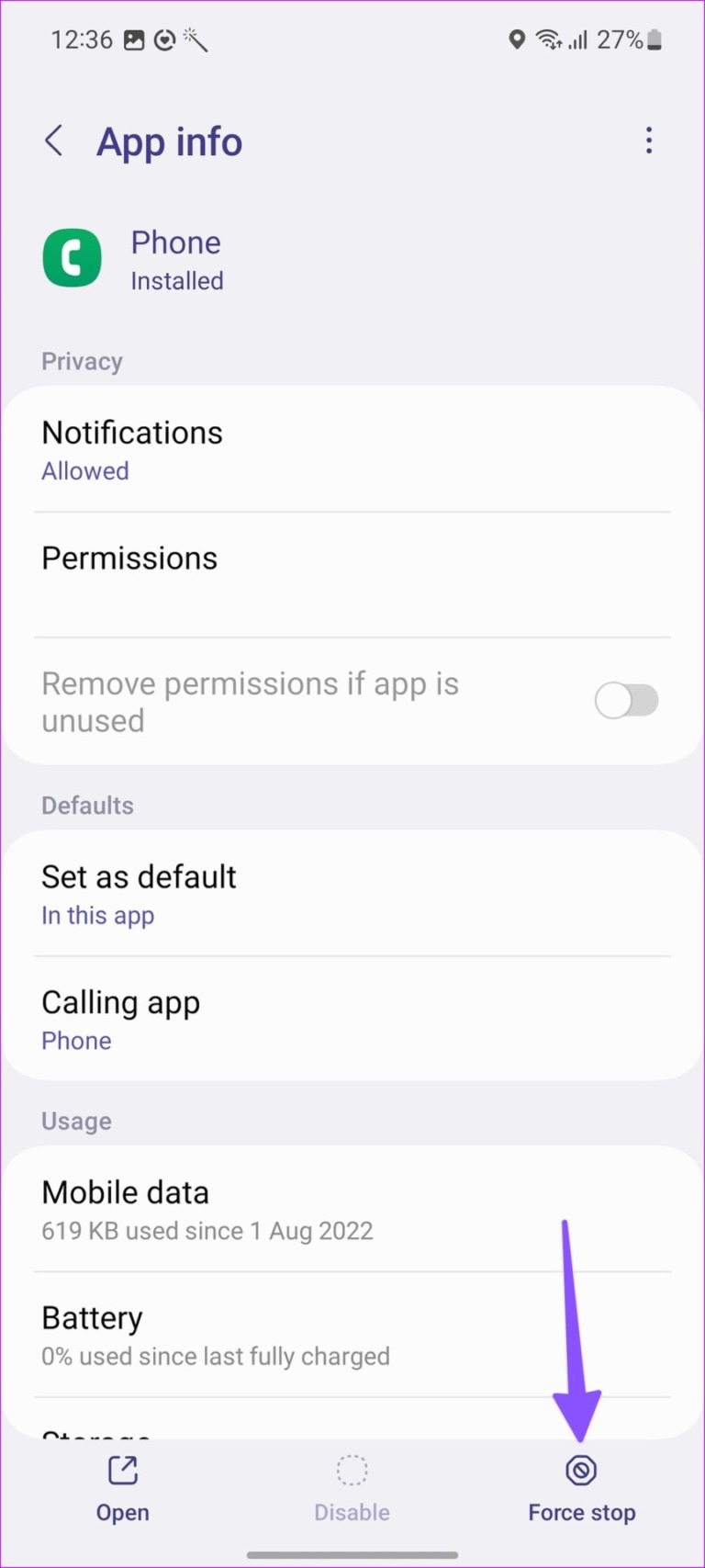Tap the location pin in the status bar

point(517,39)
